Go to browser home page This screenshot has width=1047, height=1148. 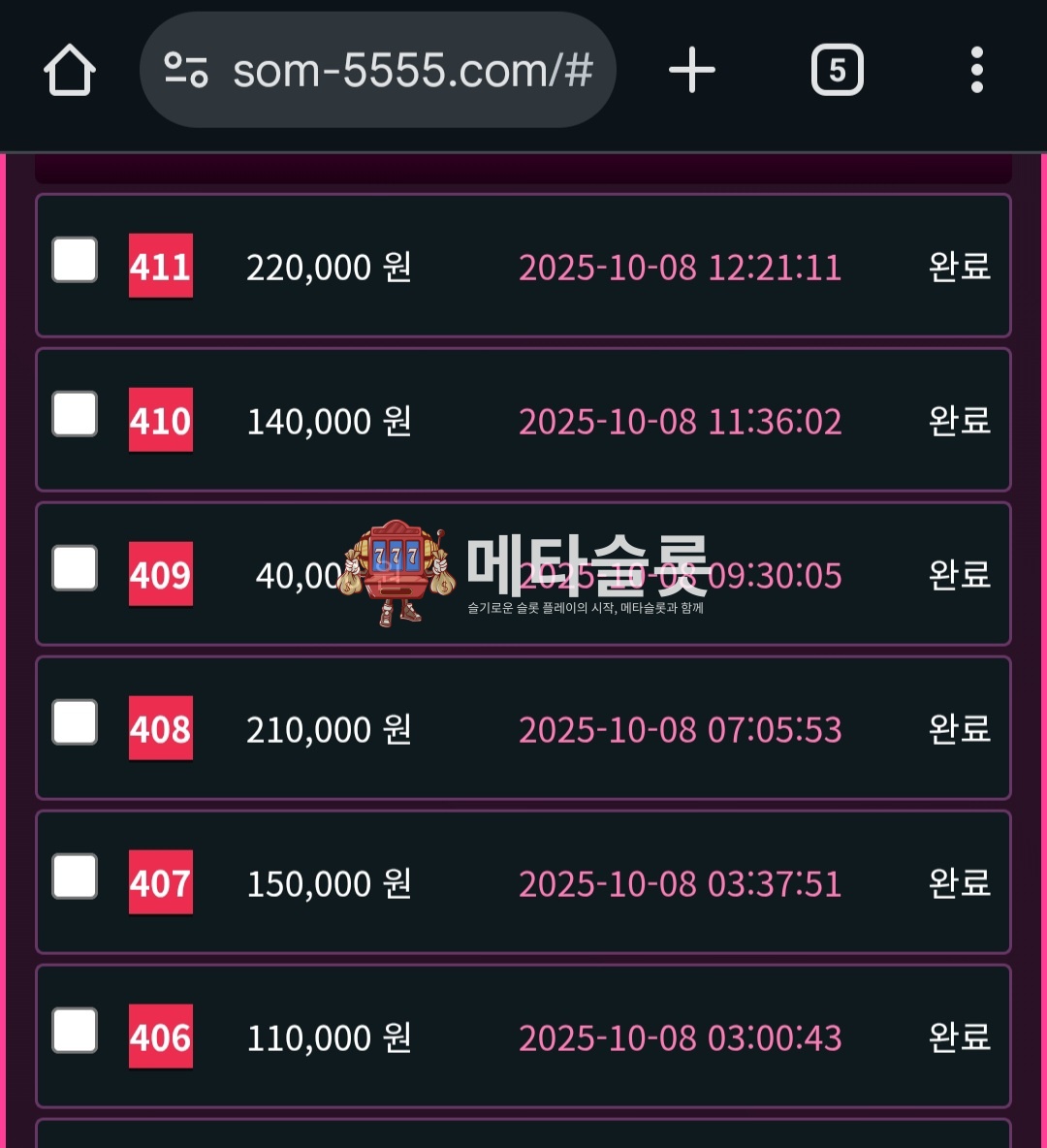69,71
